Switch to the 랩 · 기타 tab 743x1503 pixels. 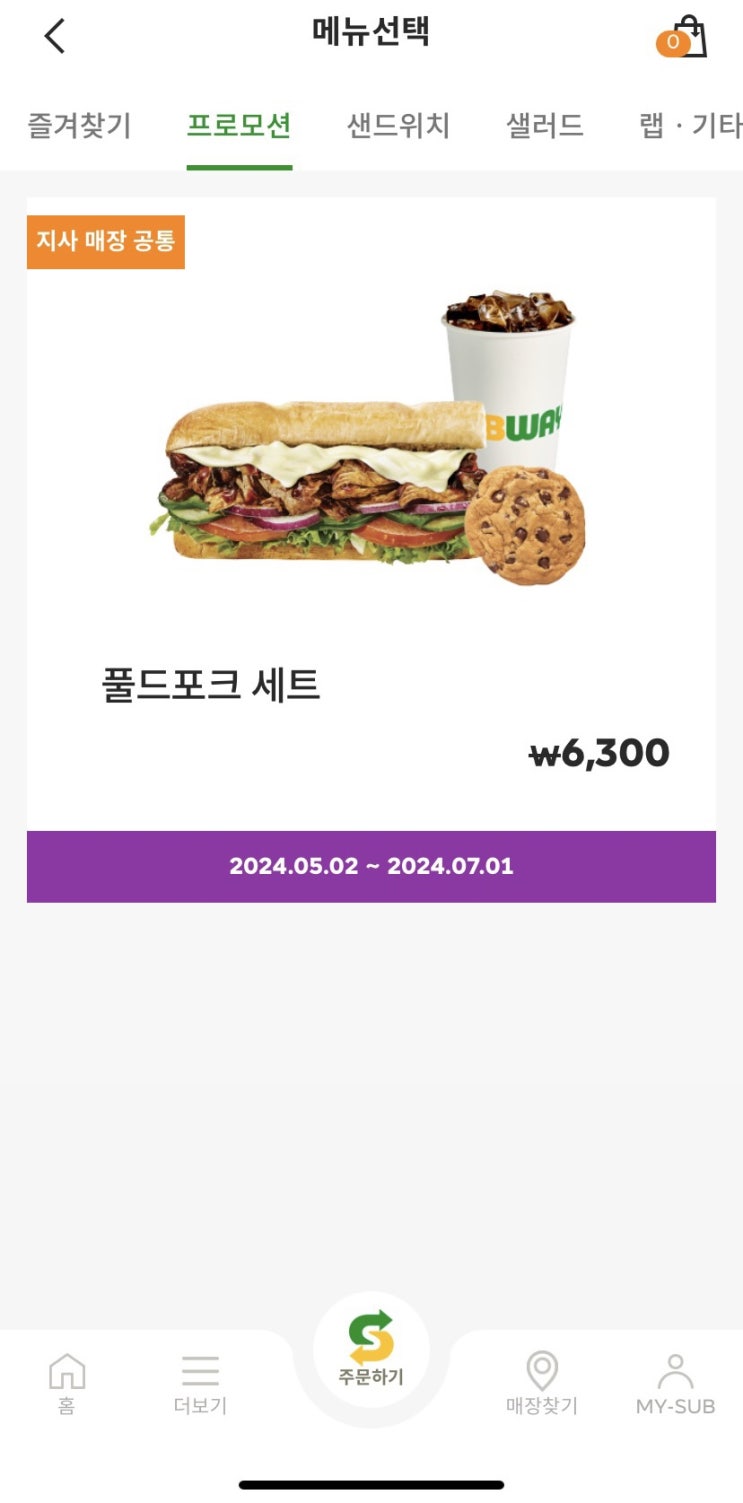click(x=690, y=126)
